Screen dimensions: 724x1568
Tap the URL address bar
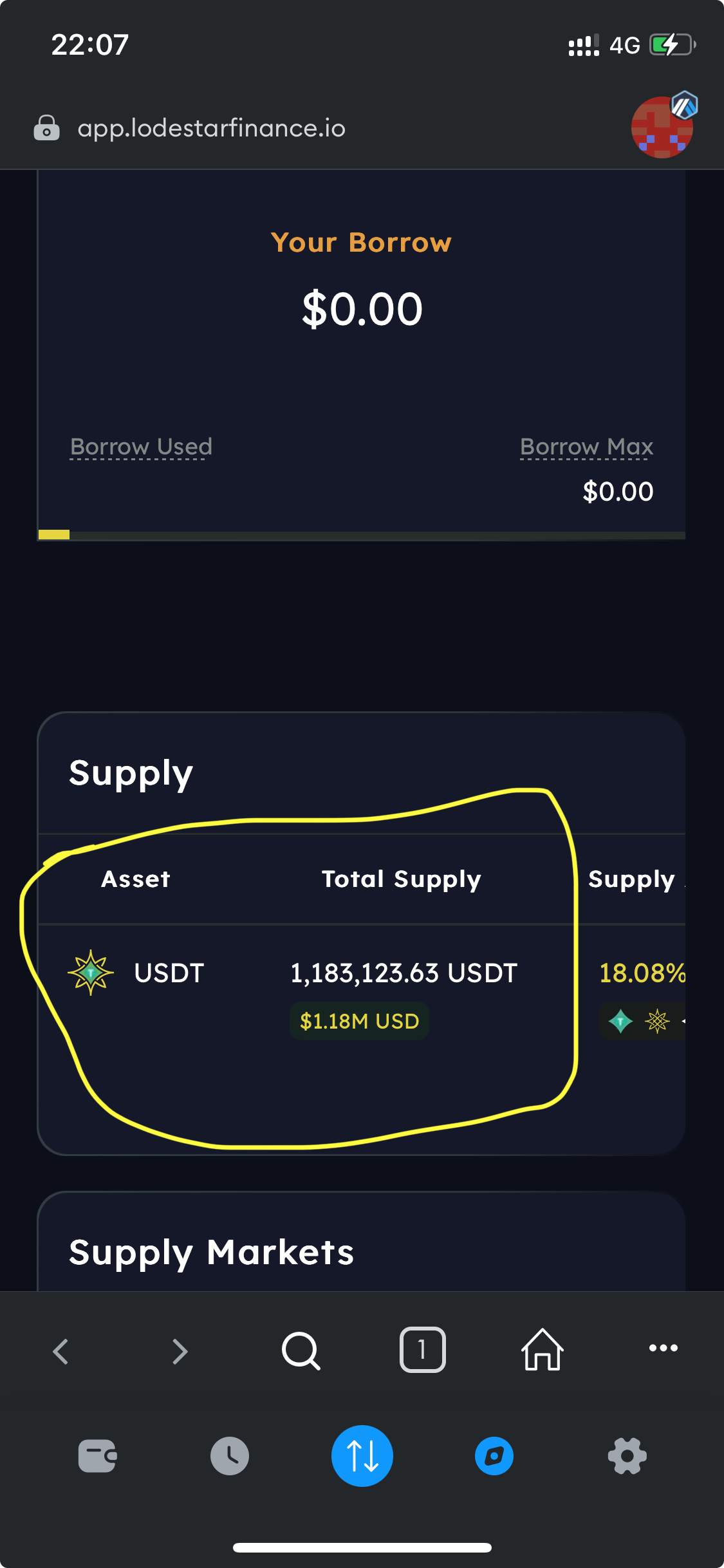pos(211,128)
